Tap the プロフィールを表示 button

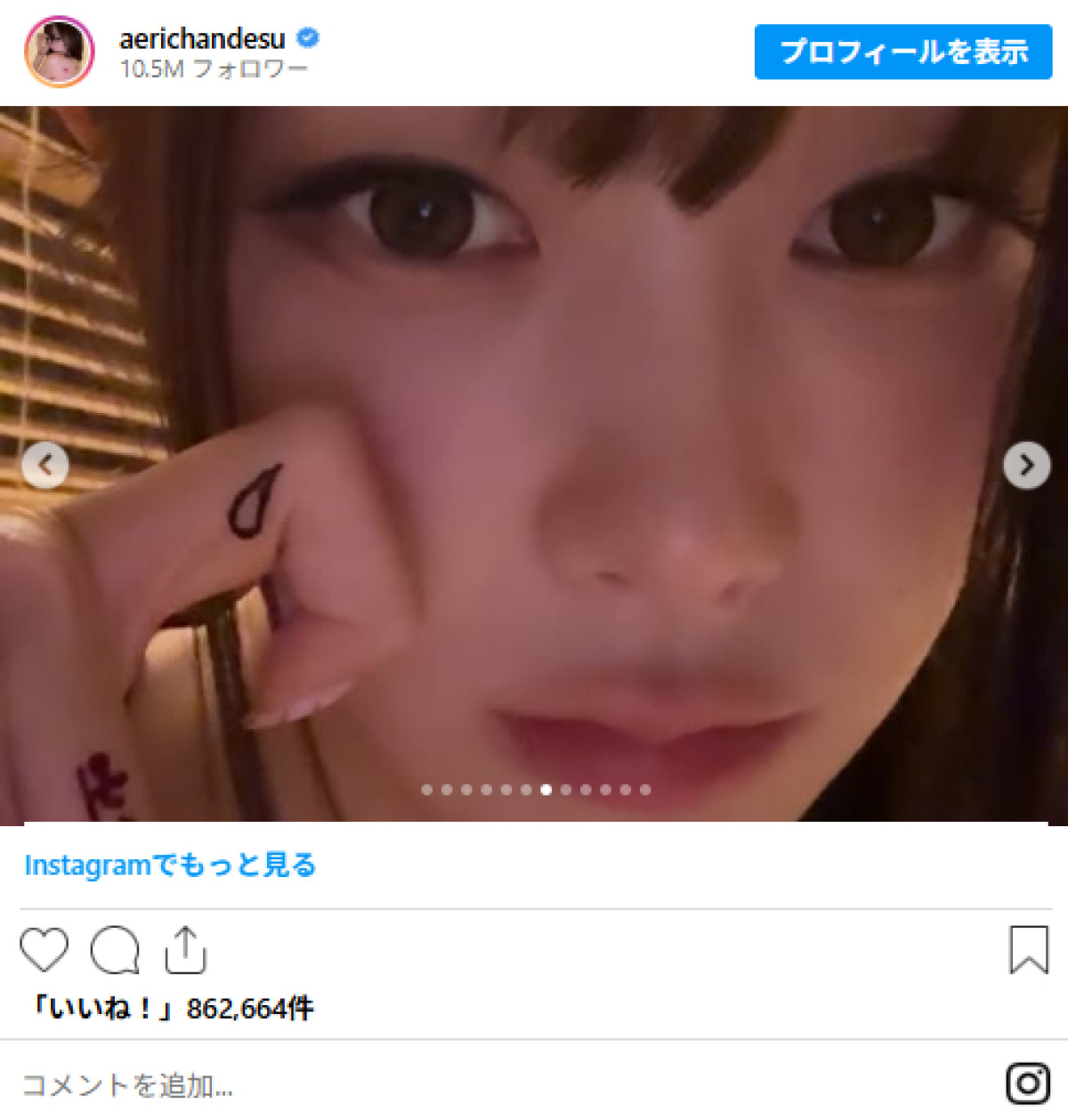click(x=902, y=52)
